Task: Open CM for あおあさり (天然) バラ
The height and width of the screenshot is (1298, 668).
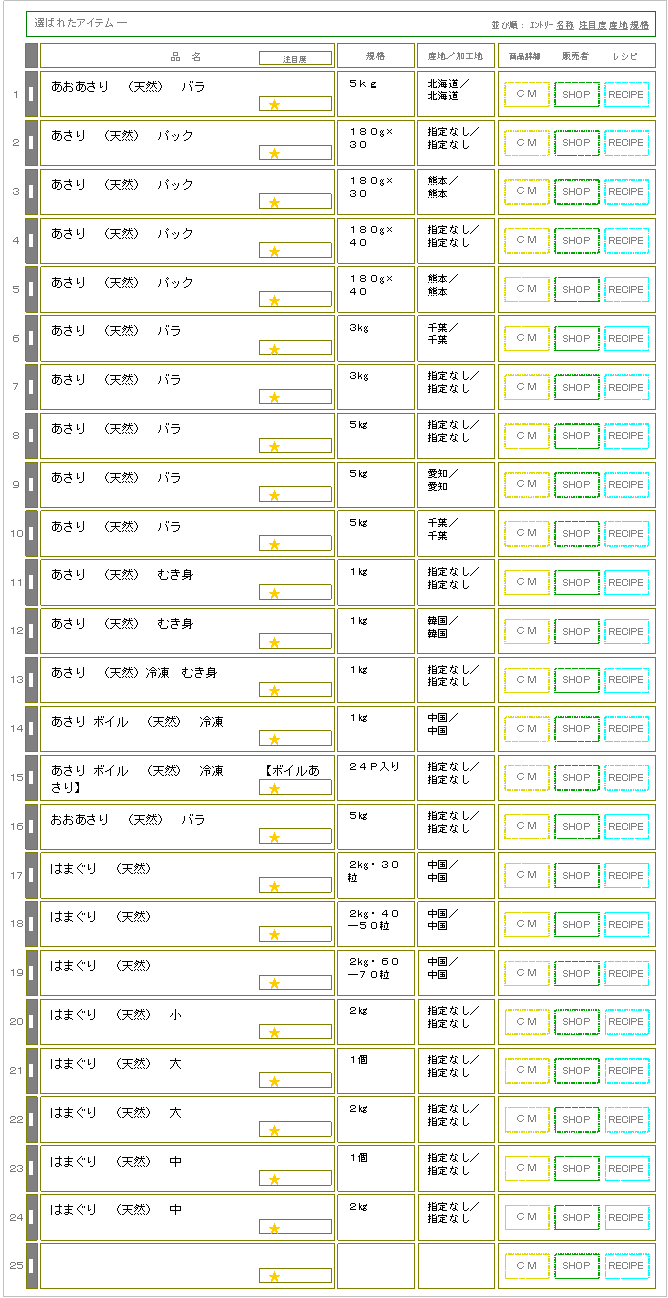Action: coord(527,94)
